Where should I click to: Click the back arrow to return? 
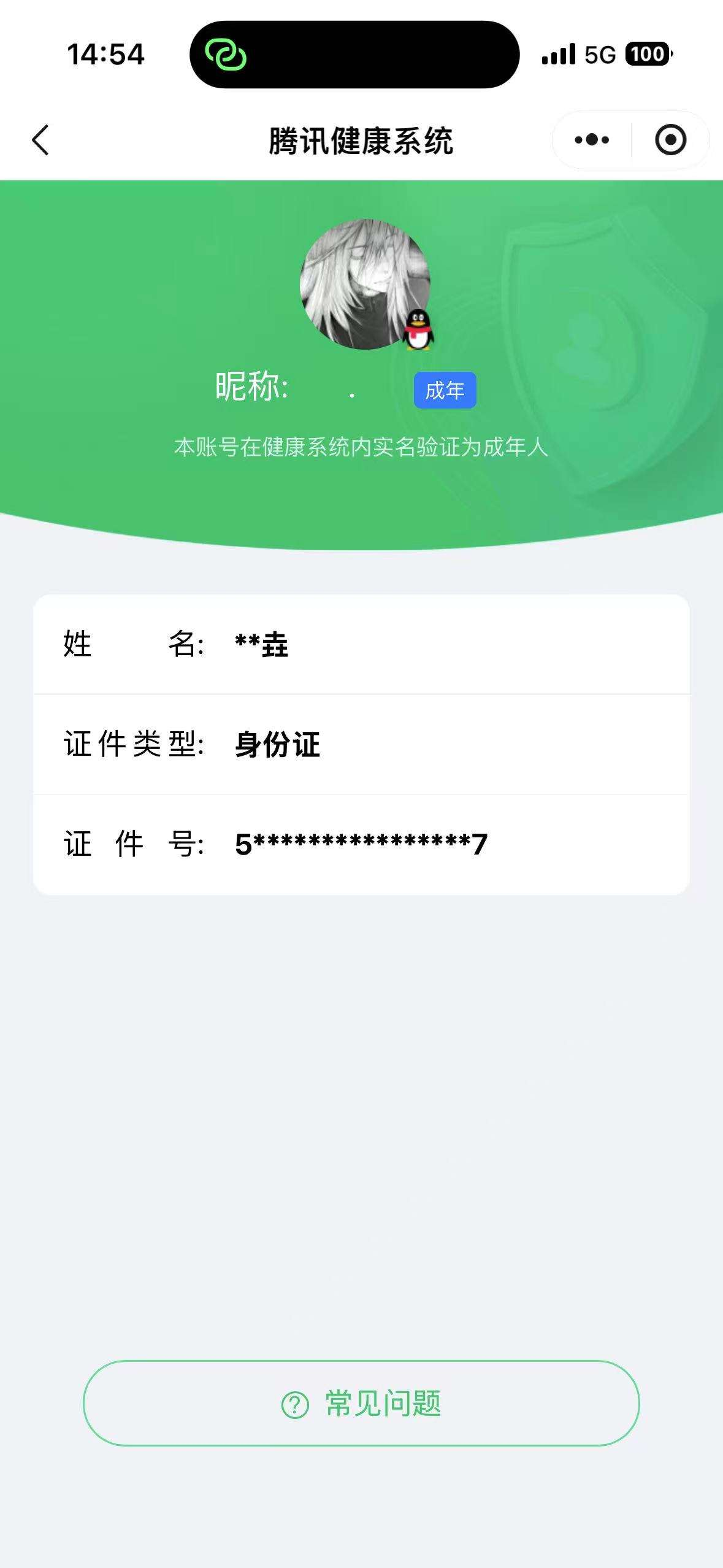coord(40,139)
